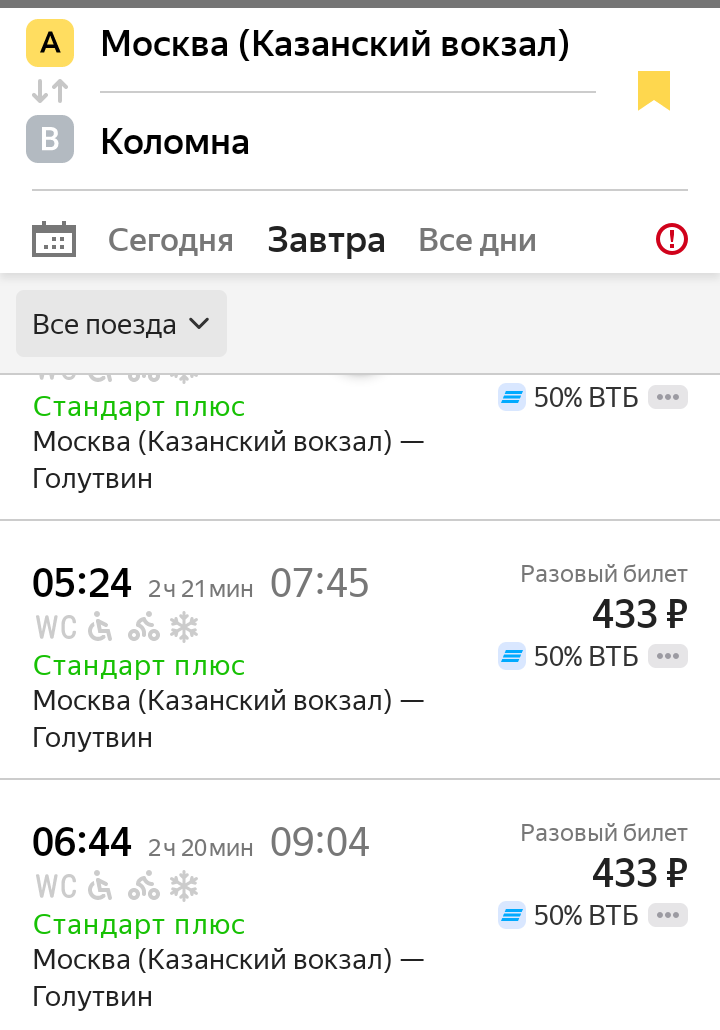This screenshot has height=1030, width=720.
Task: Click the WC icon on the 05:24 train
Action: pyautogui.click(x=57, y=627)
